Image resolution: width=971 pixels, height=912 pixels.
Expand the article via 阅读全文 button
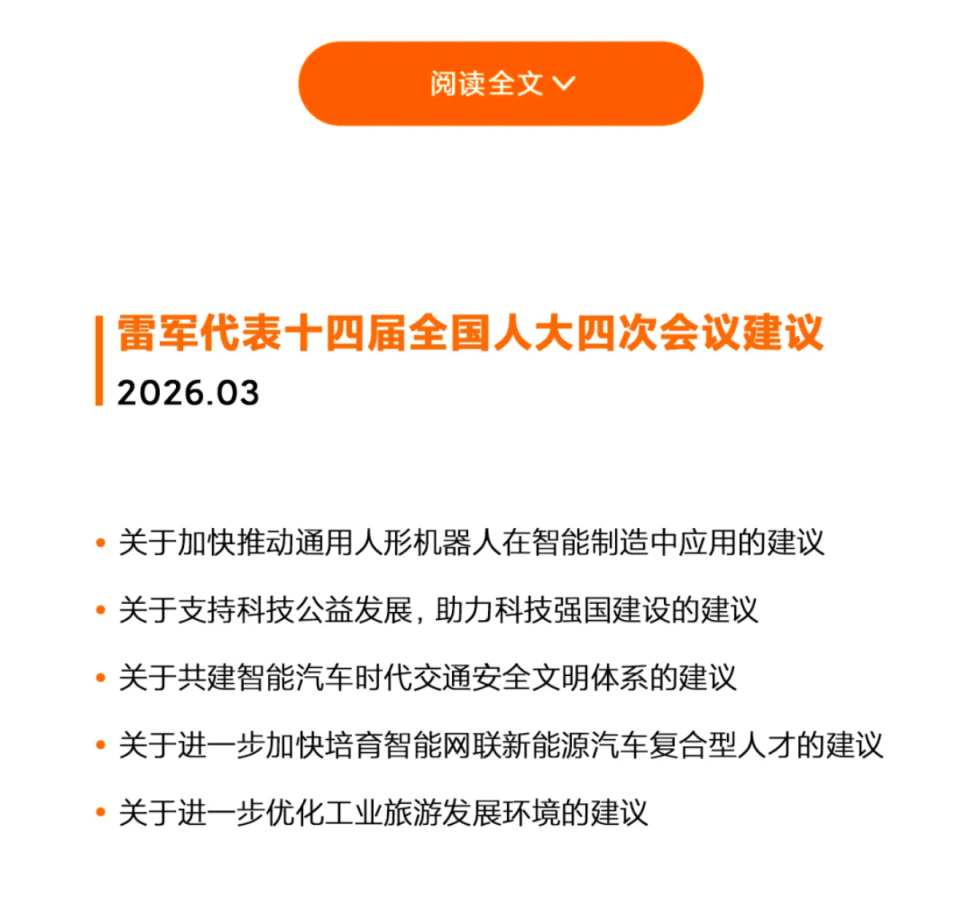[x=501, y=84]
